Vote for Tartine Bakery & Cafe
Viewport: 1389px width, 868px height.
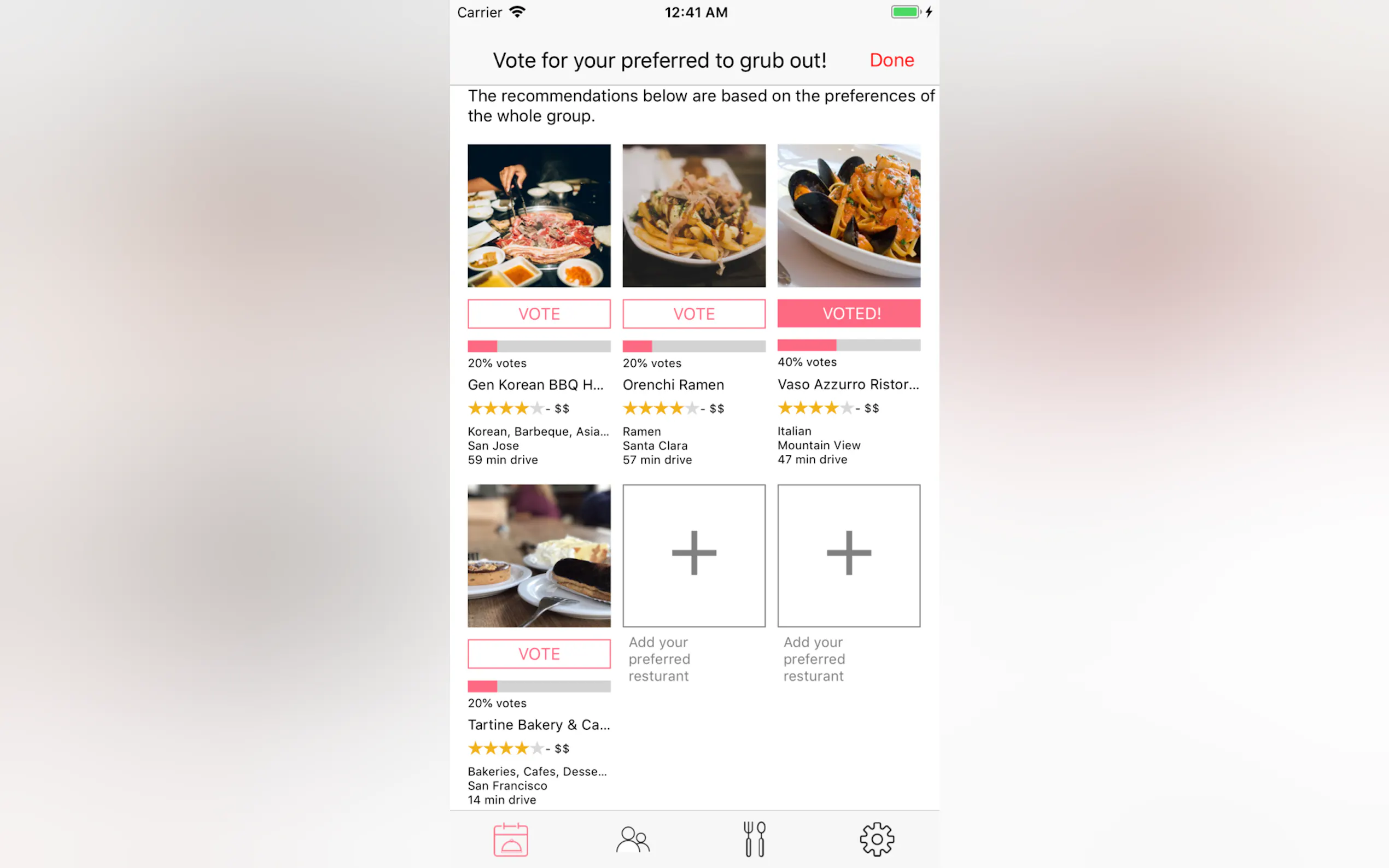click(539, 653)
